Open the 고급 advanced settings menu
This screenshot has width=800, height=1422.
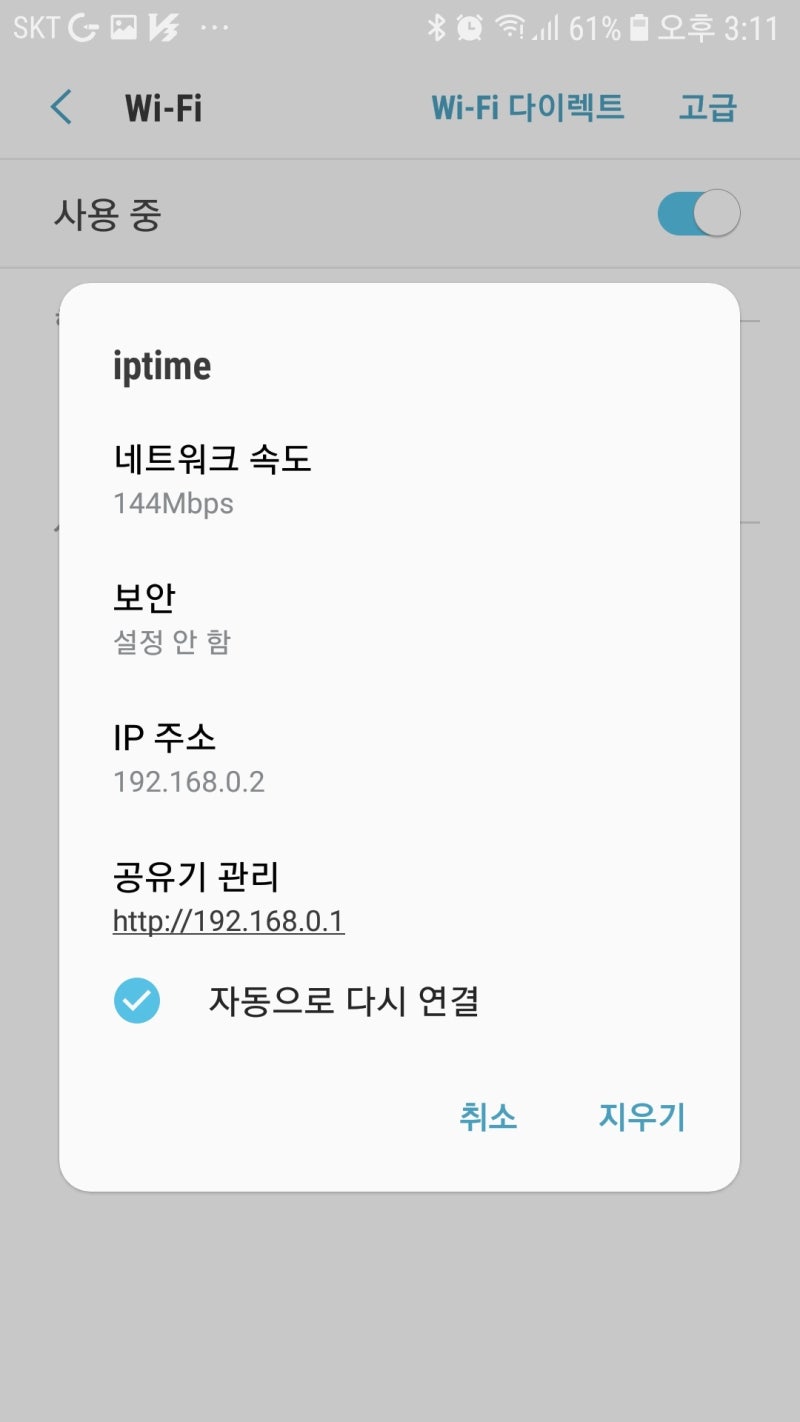coord(708,106)
